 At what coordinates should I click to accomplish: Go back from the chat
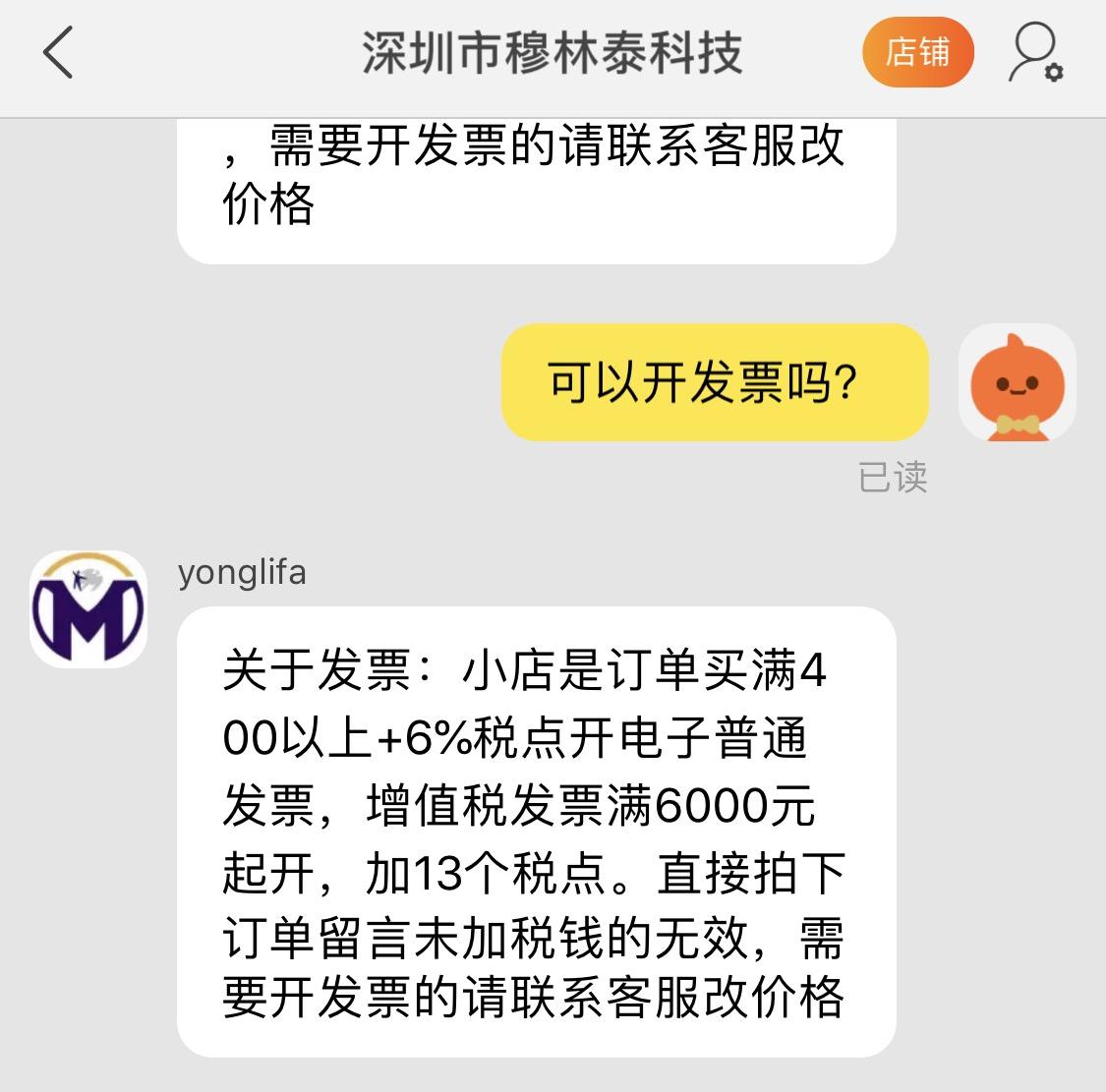click(59, 52)
